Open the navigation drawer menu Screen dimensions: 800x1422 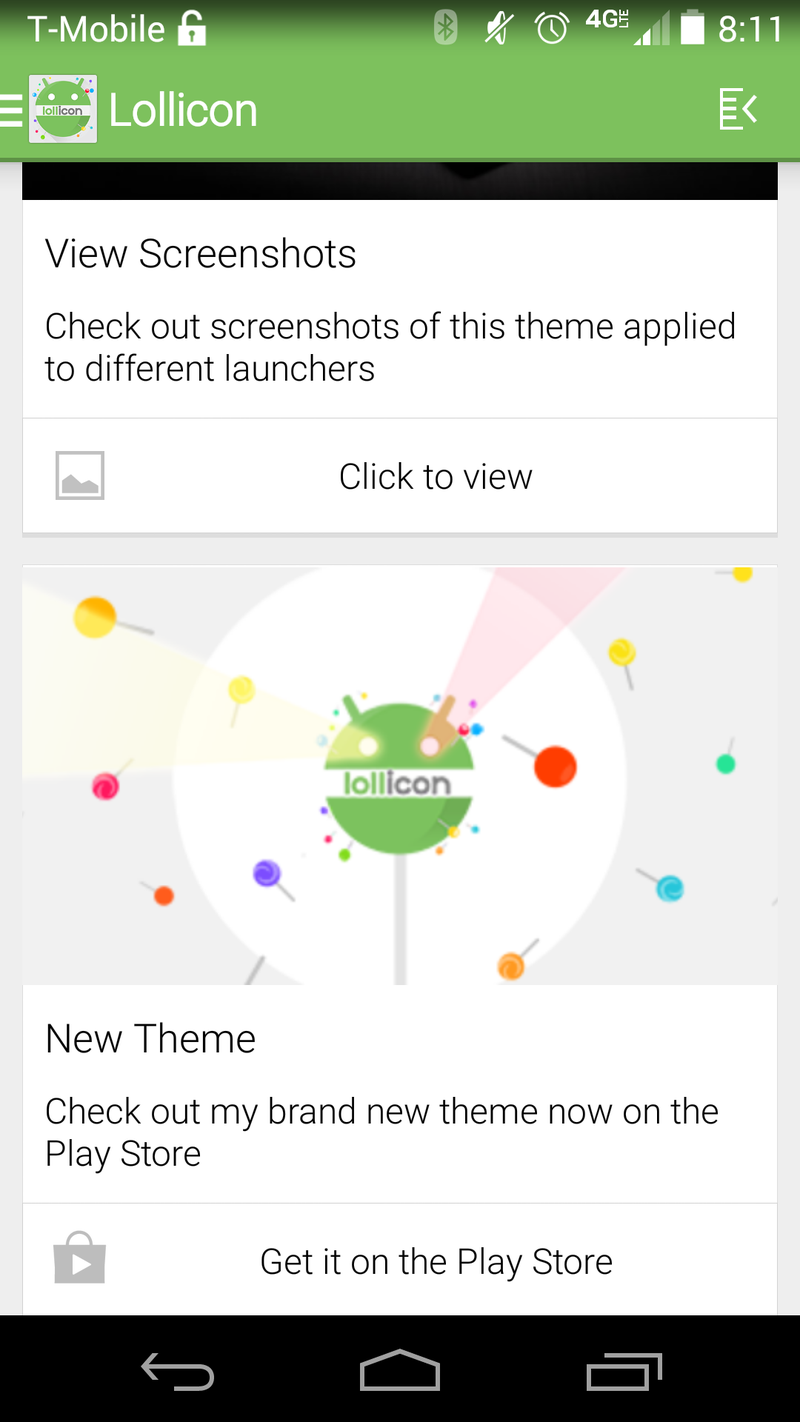[12, 110]
